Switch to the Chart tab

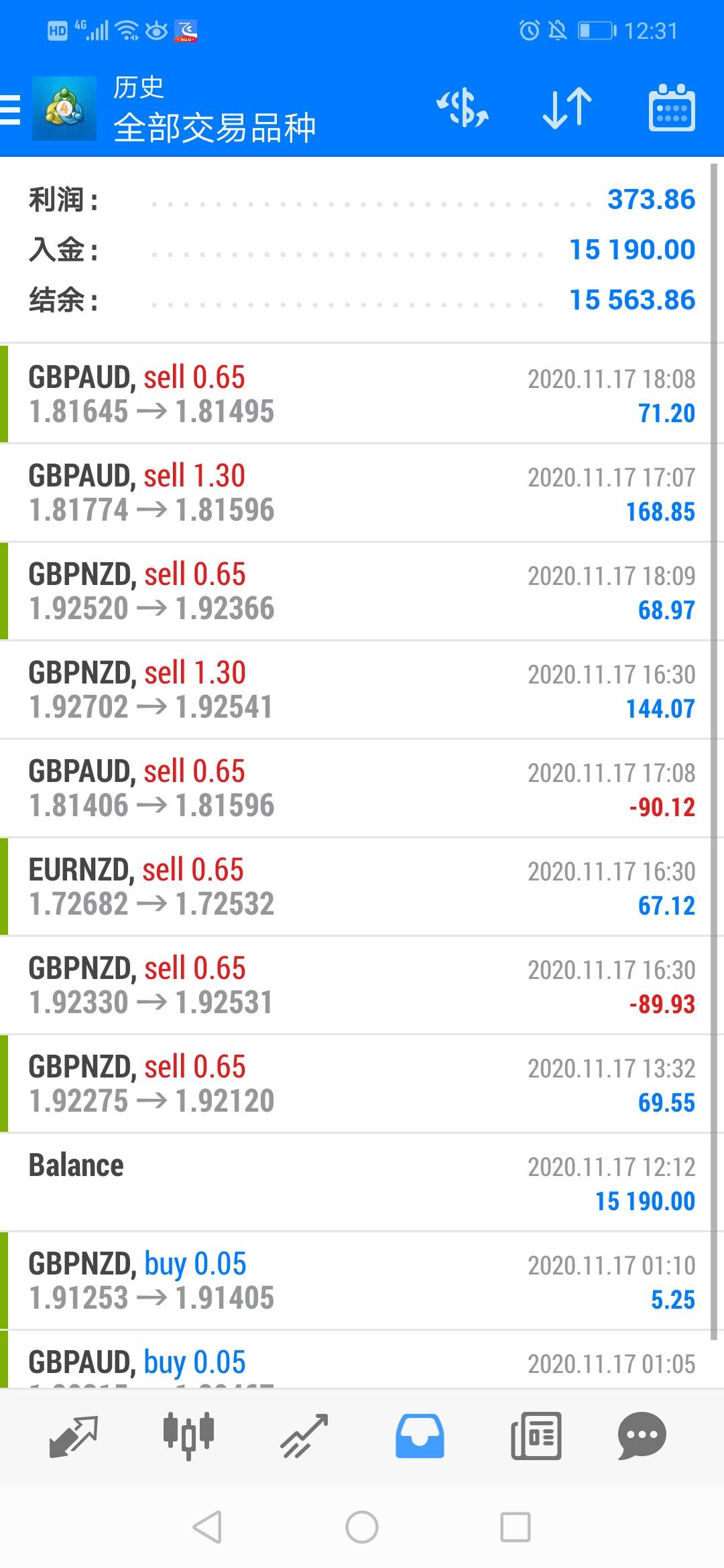click(x=188, y=1435)
